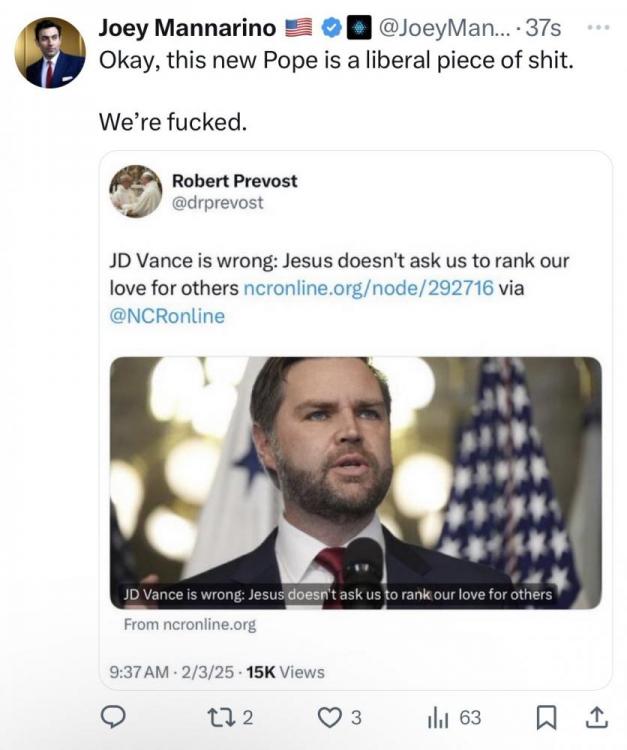Open Joey Mannarino's profile via name
Screen dimensions: 627x750
click(x=188, y=29)
